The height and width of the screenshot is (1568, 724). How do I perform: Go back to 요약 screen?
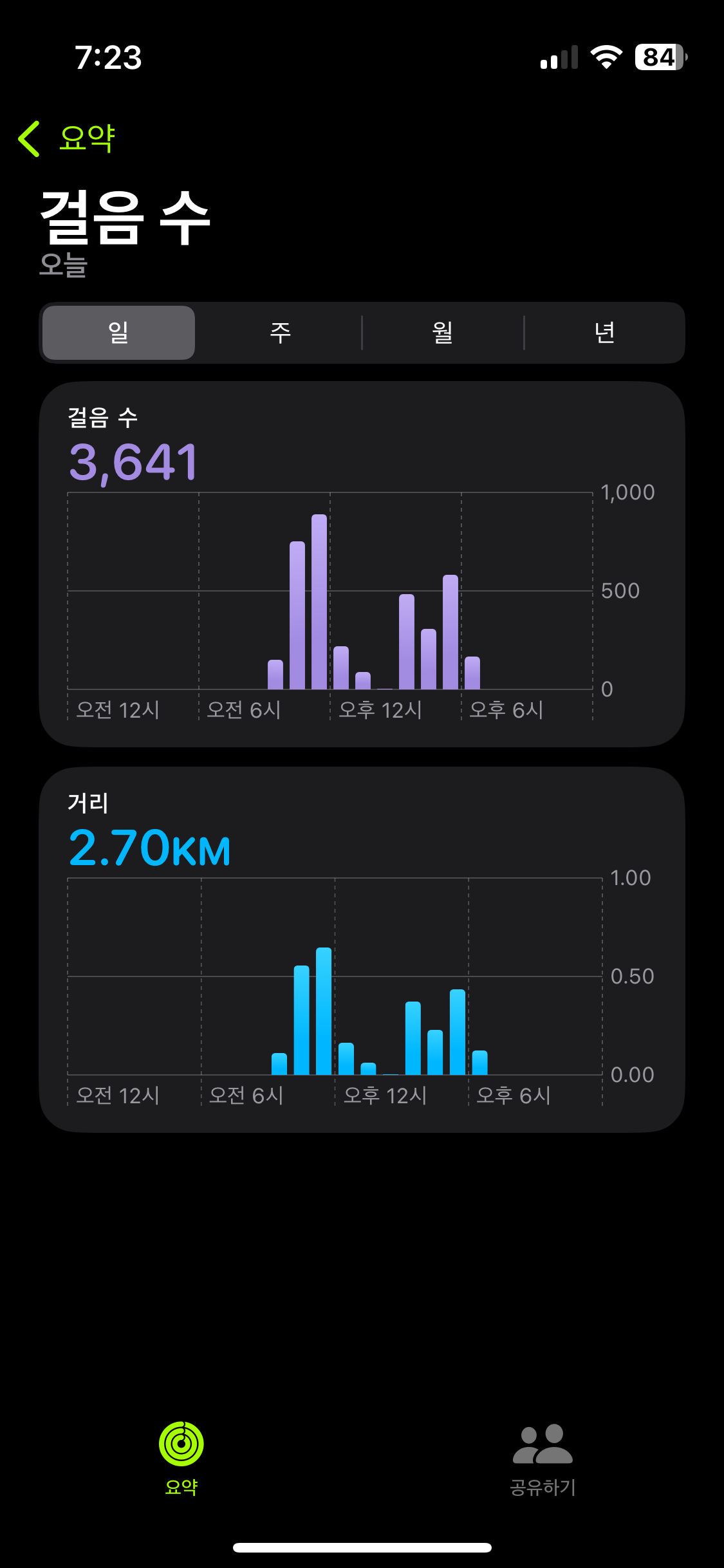click(67, 138)
